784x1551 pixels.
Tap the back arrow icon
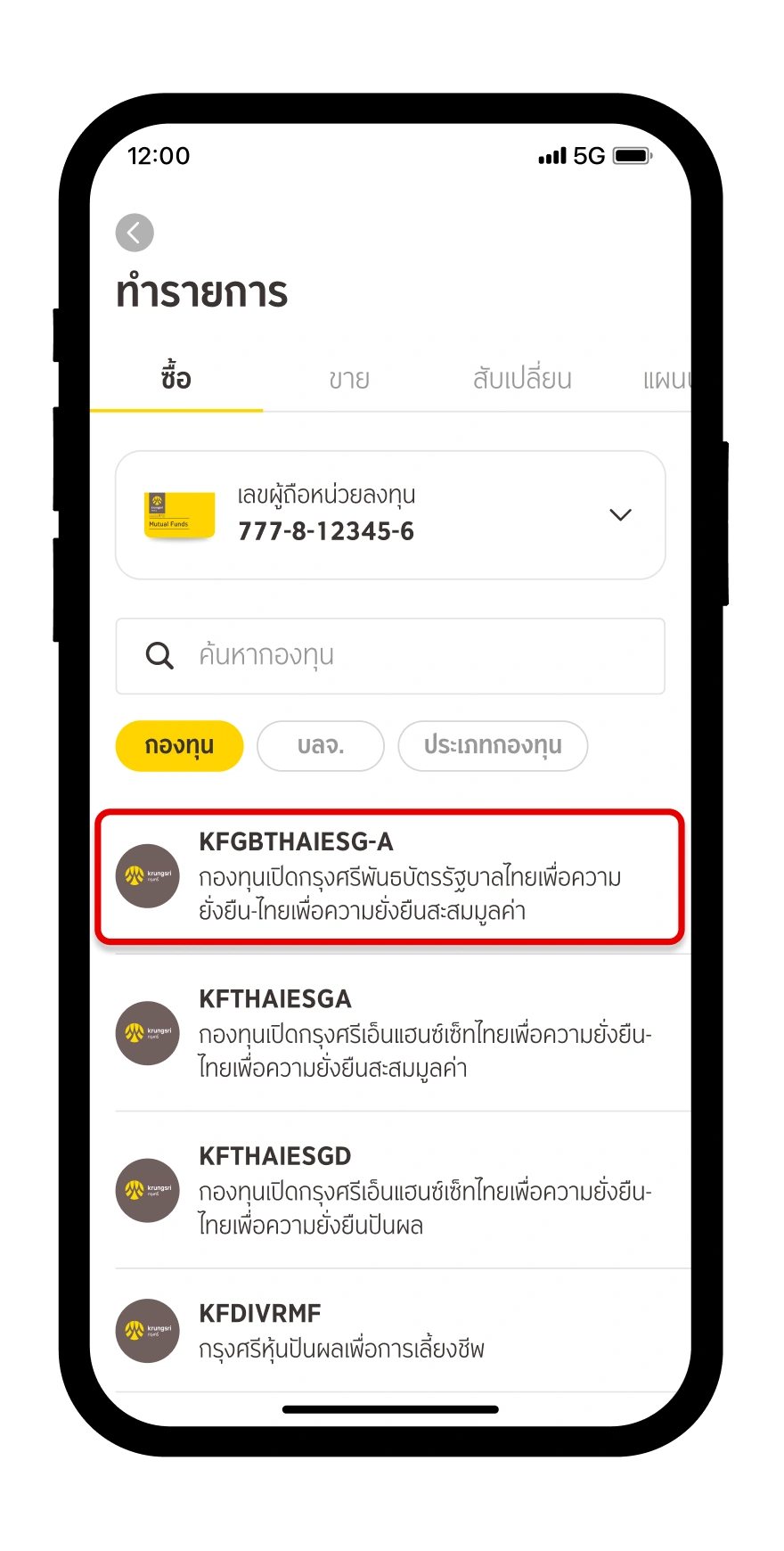(135, 233)
